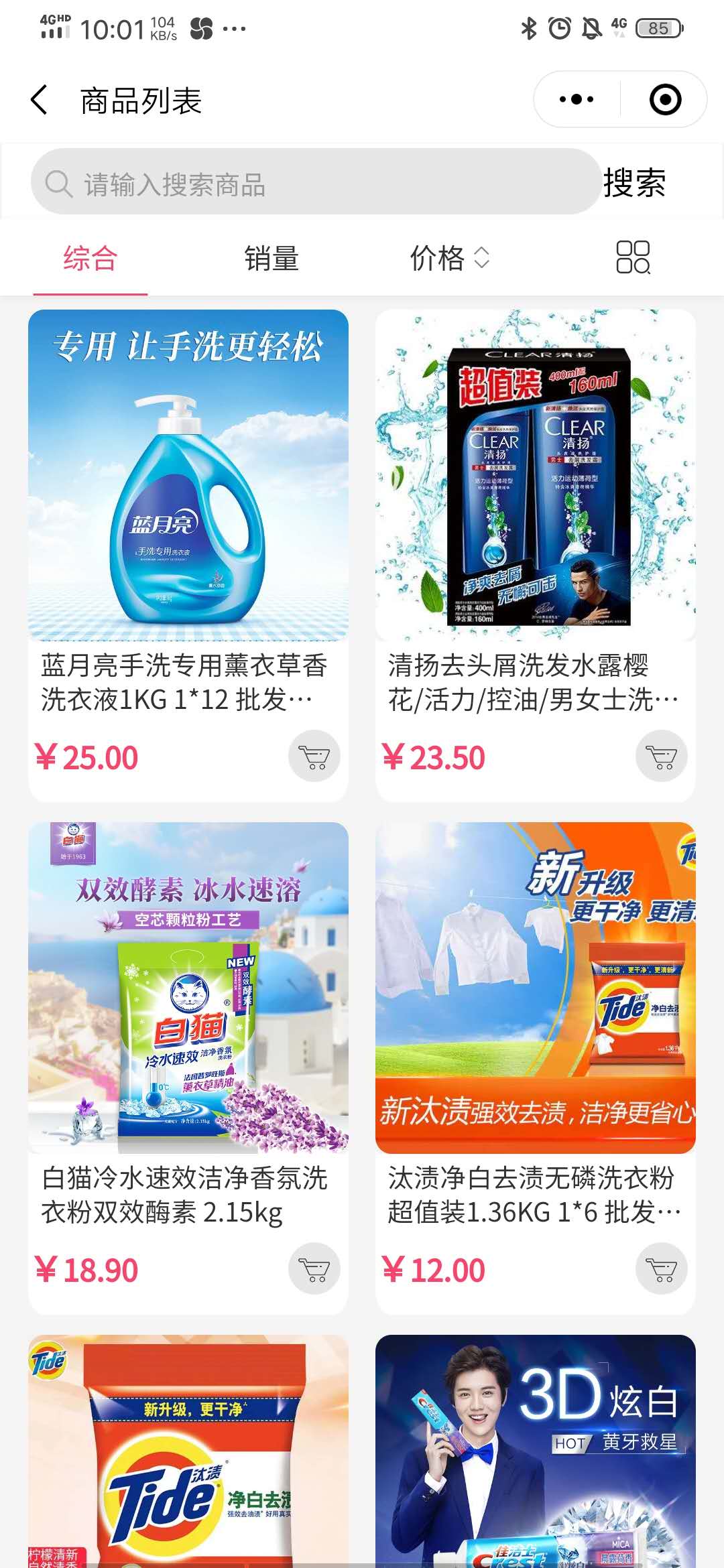724x1568 pixels.
Task: Switch to the 销量 sorting tab
Action: tap(271, 259)
